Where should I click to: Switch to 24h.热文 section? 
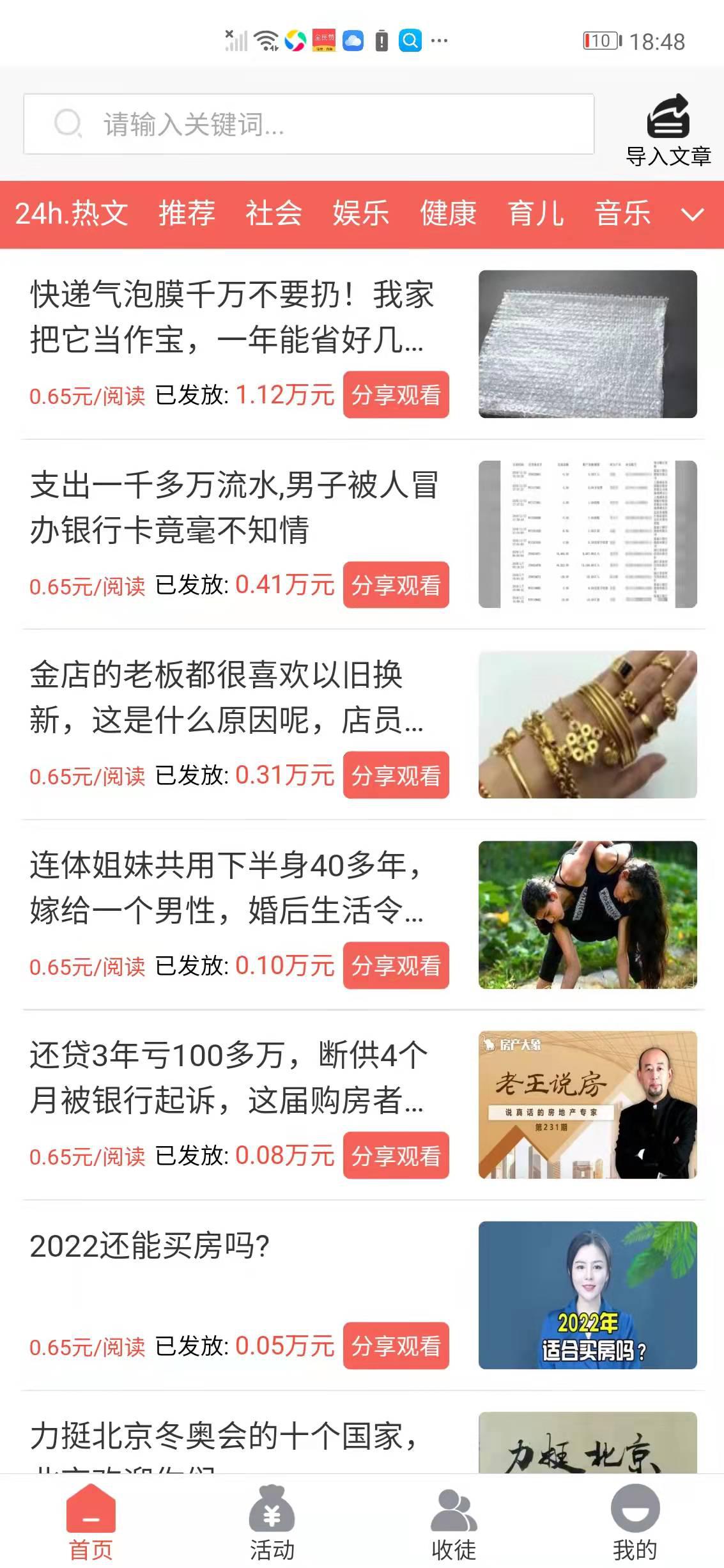72,215
